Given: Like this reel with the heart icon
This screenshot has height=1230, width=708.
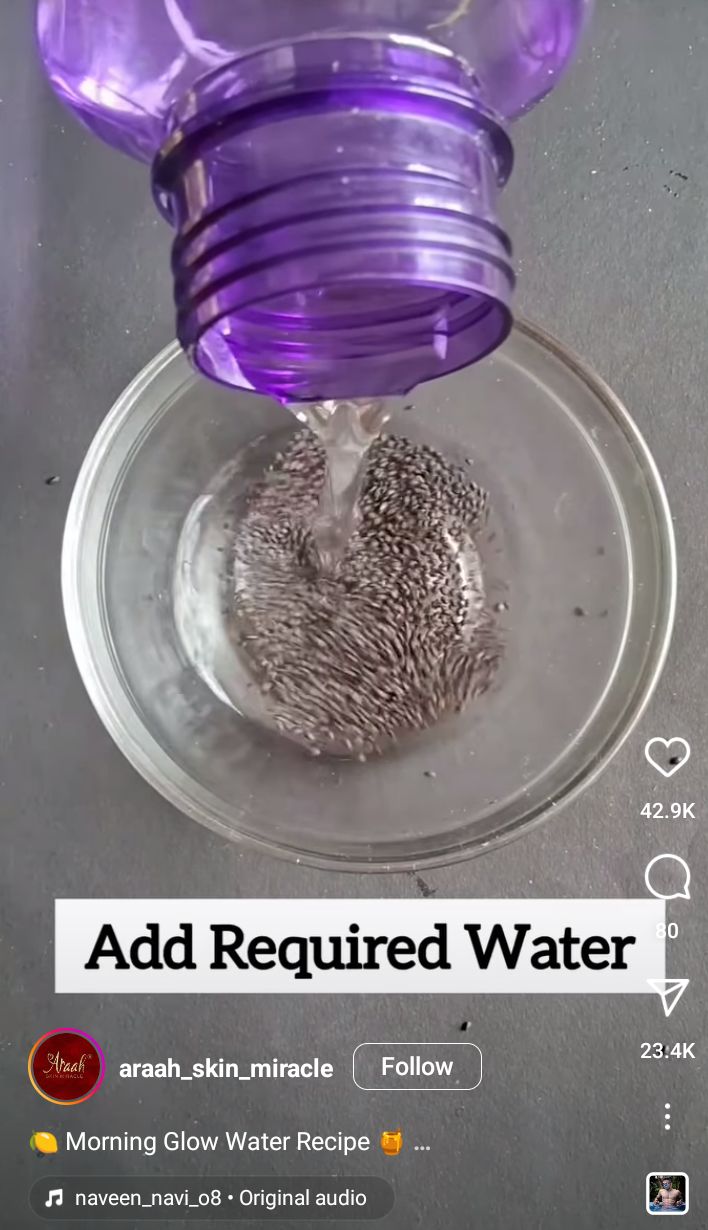Looking at the screenshot, I should pyautogui.click(x=667, y=757).
